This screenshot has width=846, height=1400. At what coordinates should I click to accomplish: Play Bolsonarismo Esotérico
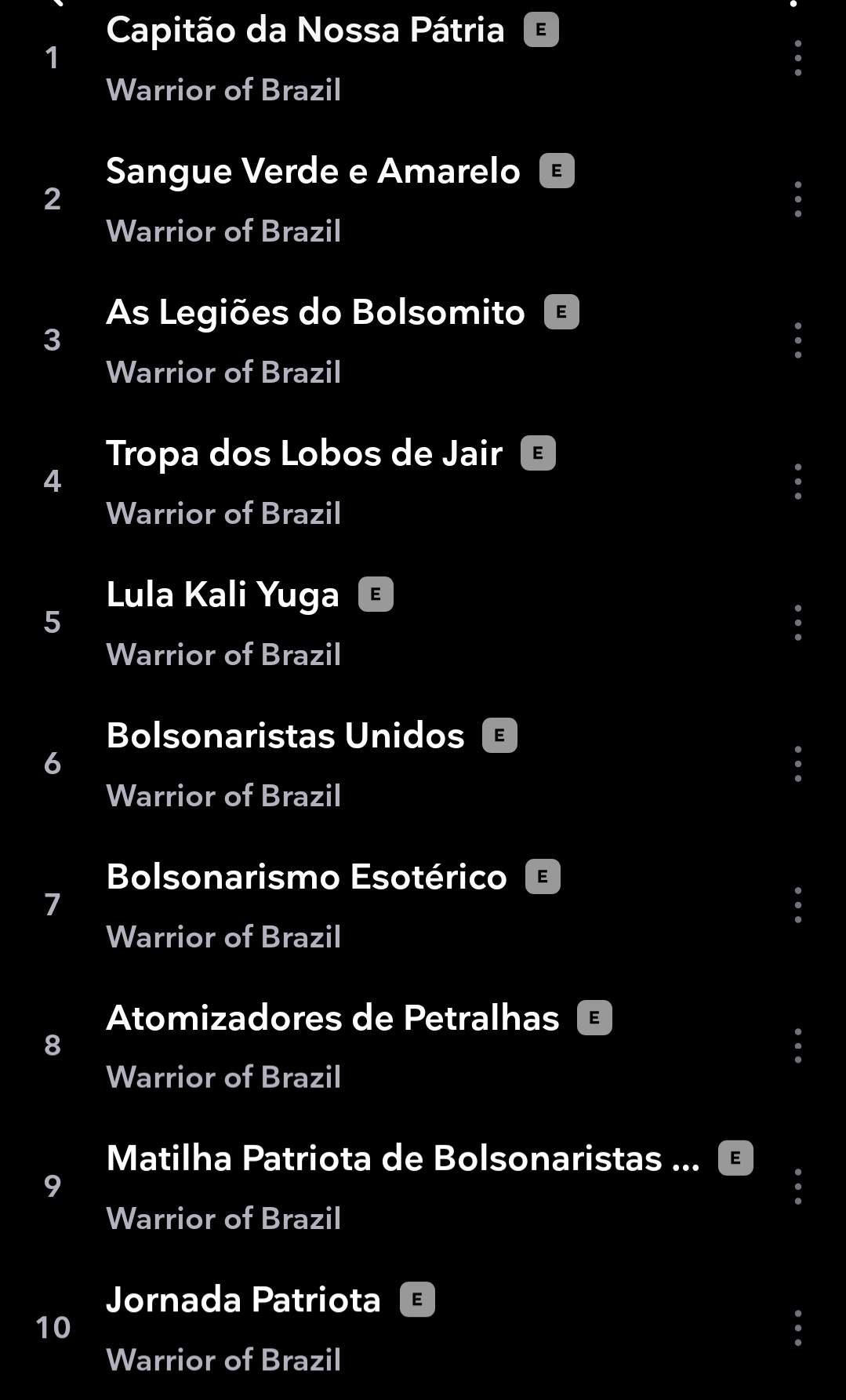click(307, 878)
